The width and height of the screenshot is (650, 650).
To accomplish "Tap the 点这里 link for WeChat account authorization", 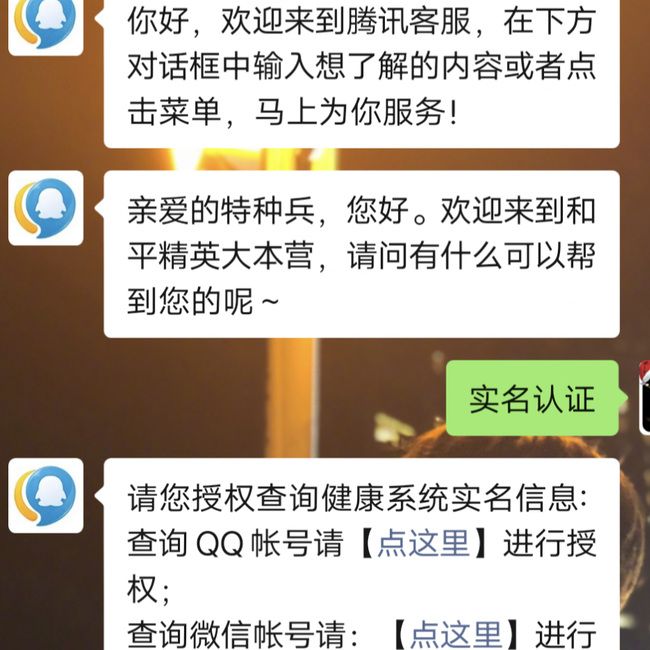I will pos(456,632).
